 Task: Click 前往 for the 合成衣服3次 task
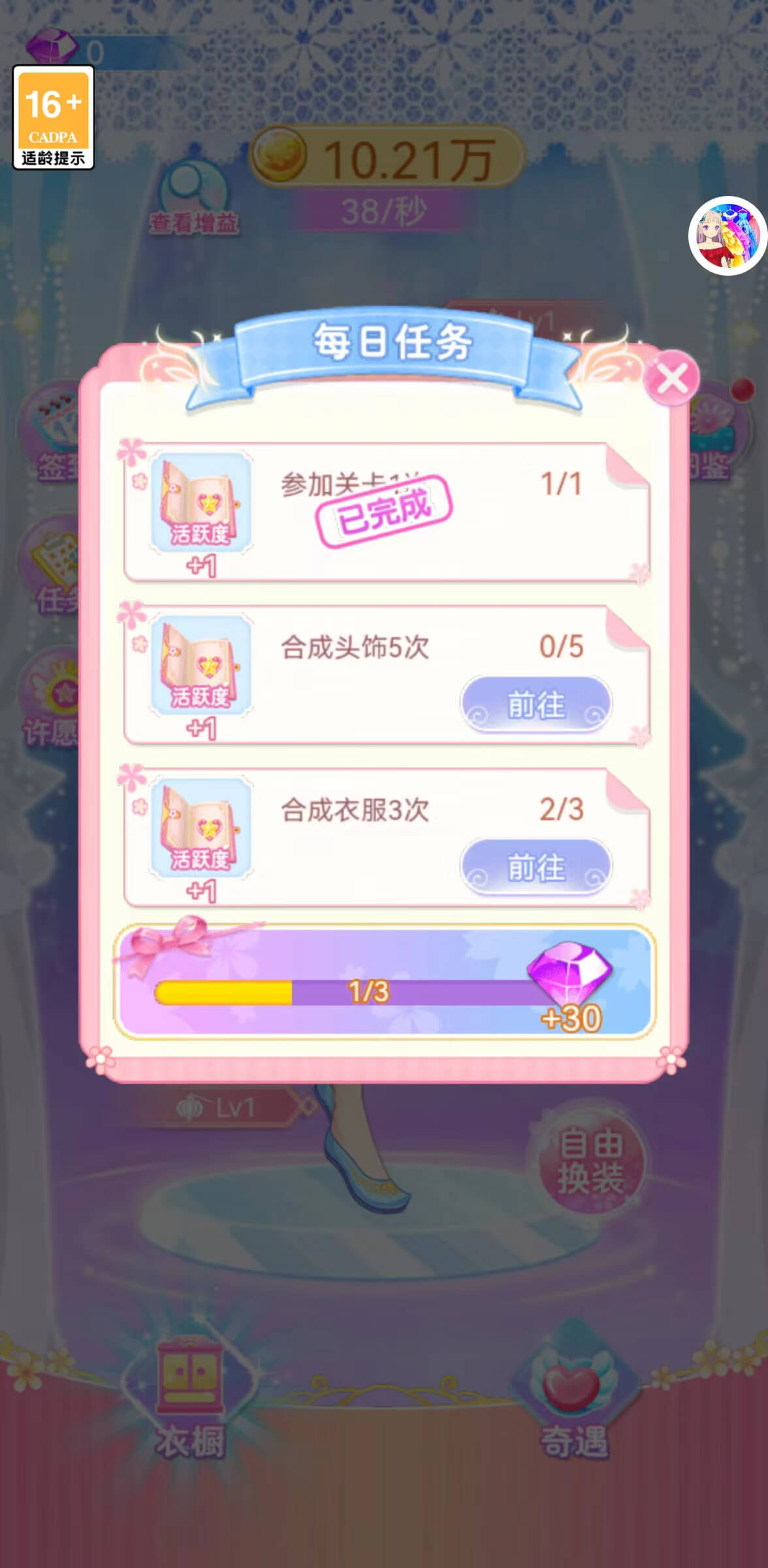[x=537, y=866]
